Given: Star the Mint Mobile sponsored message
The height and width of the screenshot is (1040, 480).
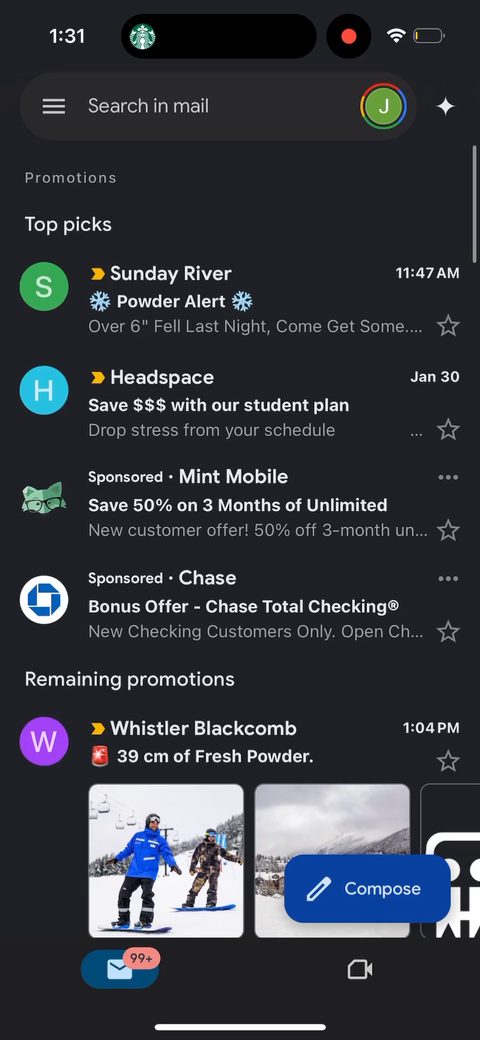Looking at the screenshot, I should (448, 530).
